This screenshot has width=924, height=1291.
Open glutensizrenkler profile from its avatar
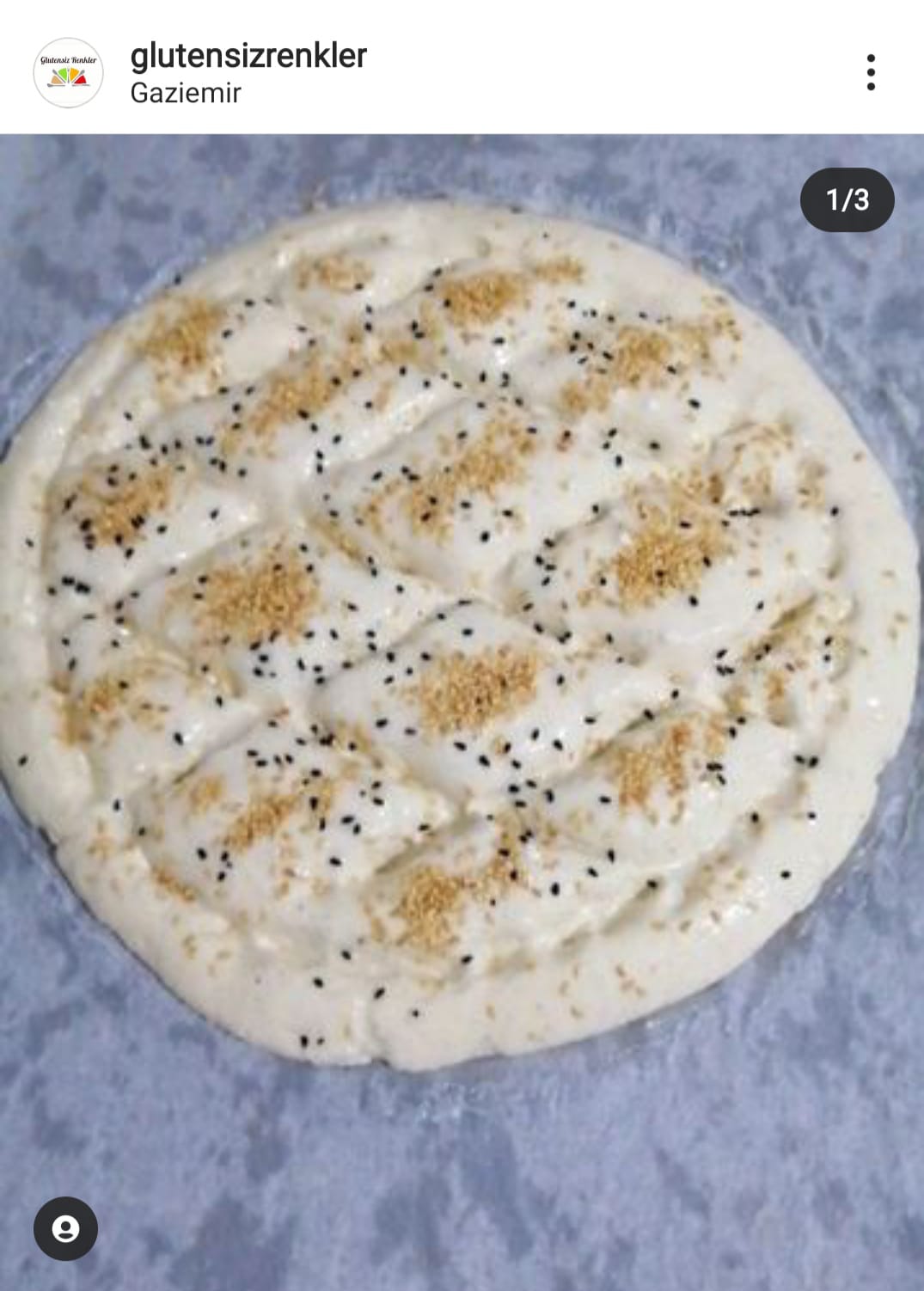(x=68, y=72)
